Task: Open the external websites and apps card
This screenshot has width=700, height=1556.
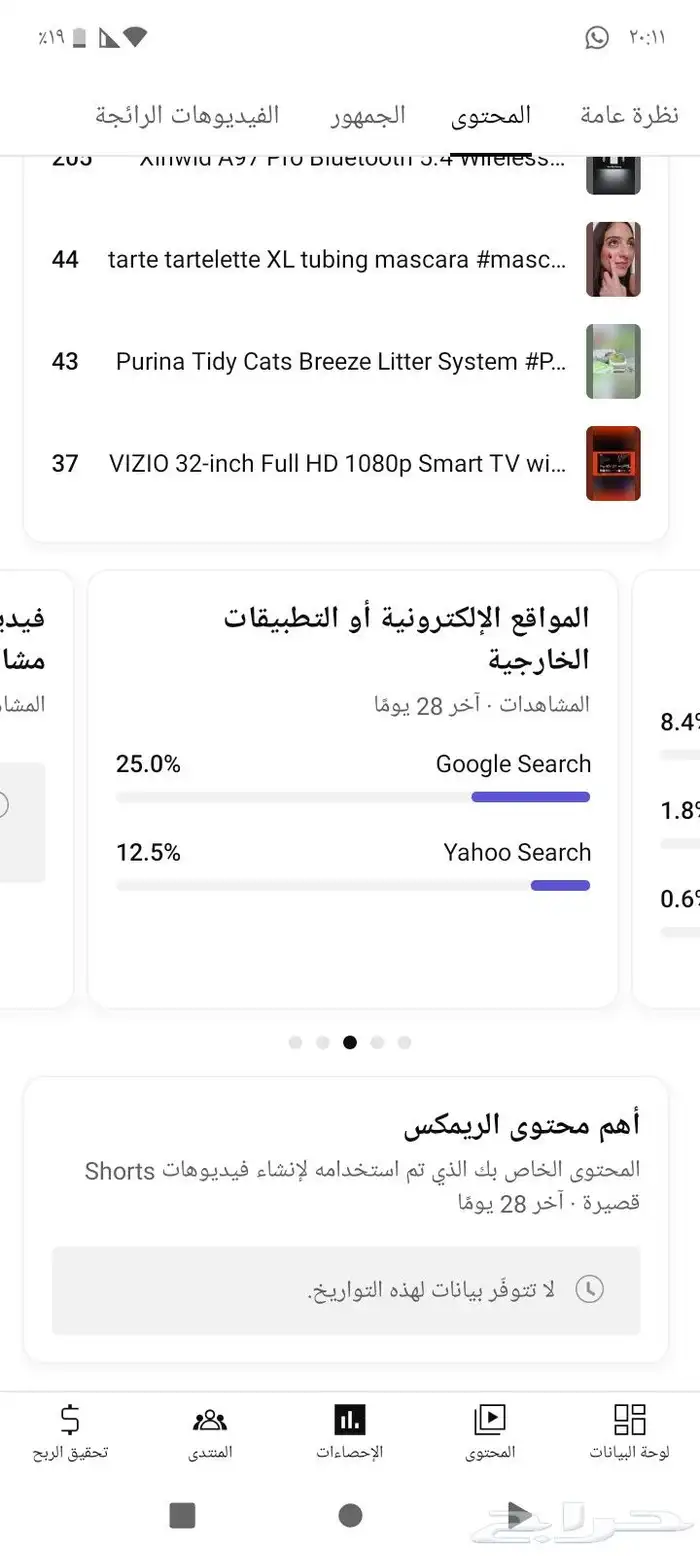Action: pos(352,637)
